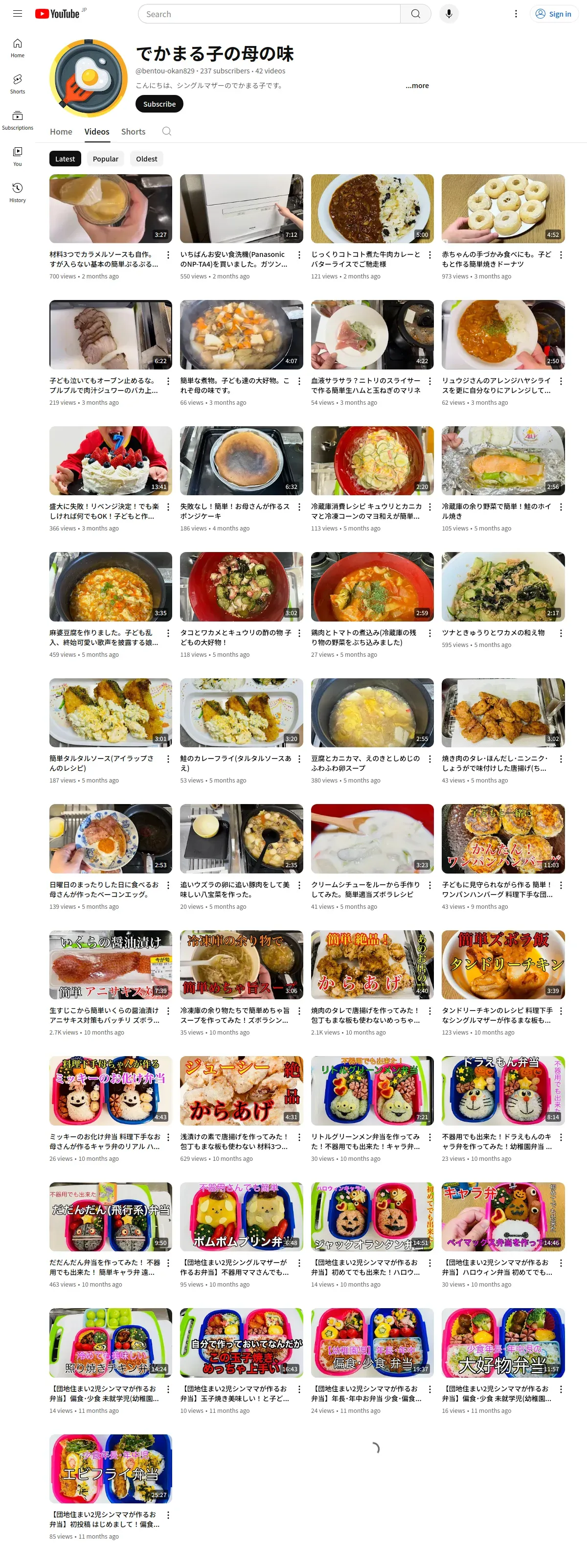Switch to the channel Home tab

tap(61, 132)
